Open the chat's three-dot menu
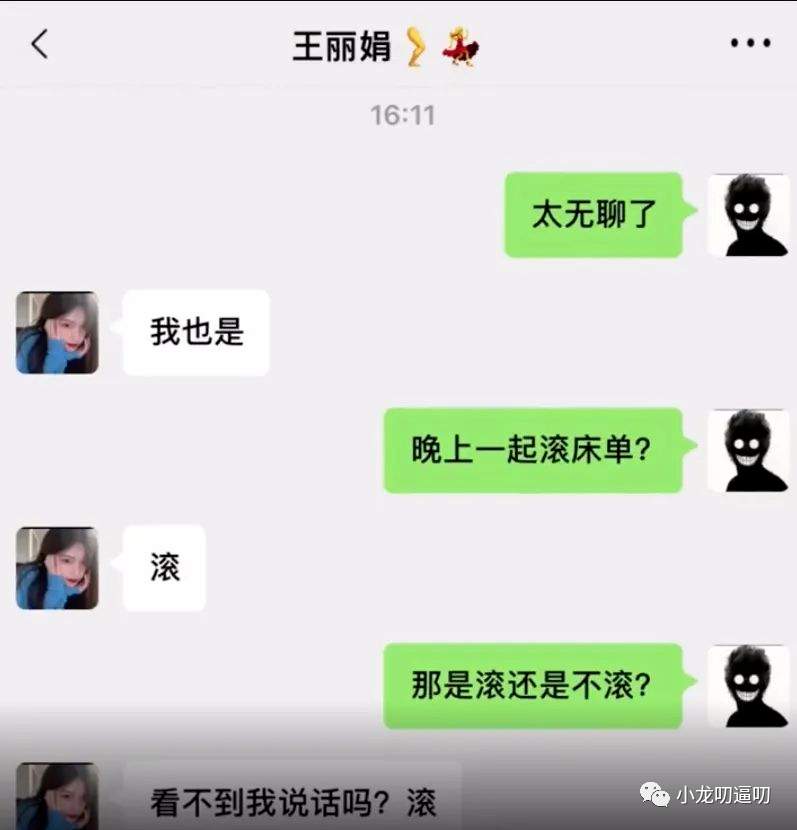The height and width of the screenshot is (830, 797). click(x=750, y=44)
